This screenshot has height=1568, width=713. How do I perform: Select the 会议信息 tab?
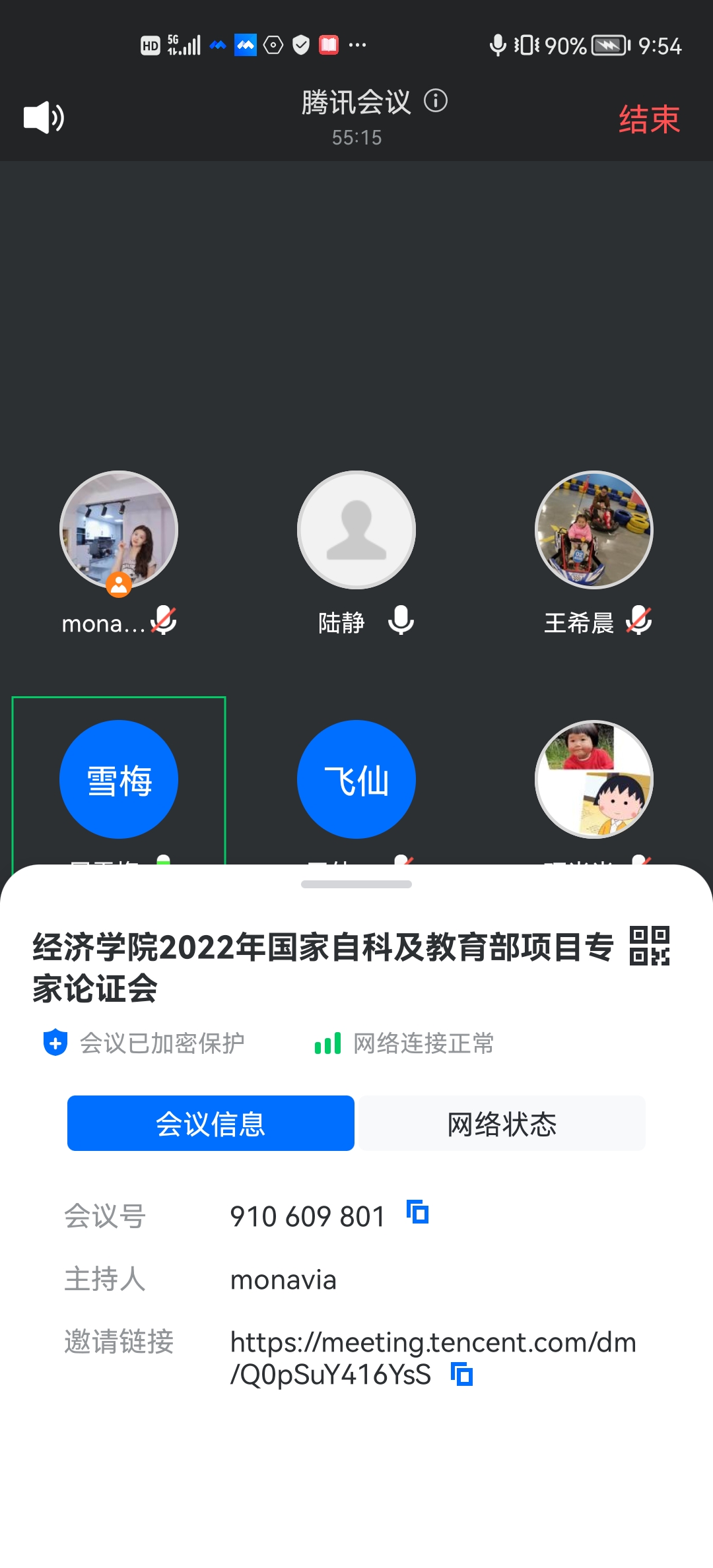point(211,1123)
